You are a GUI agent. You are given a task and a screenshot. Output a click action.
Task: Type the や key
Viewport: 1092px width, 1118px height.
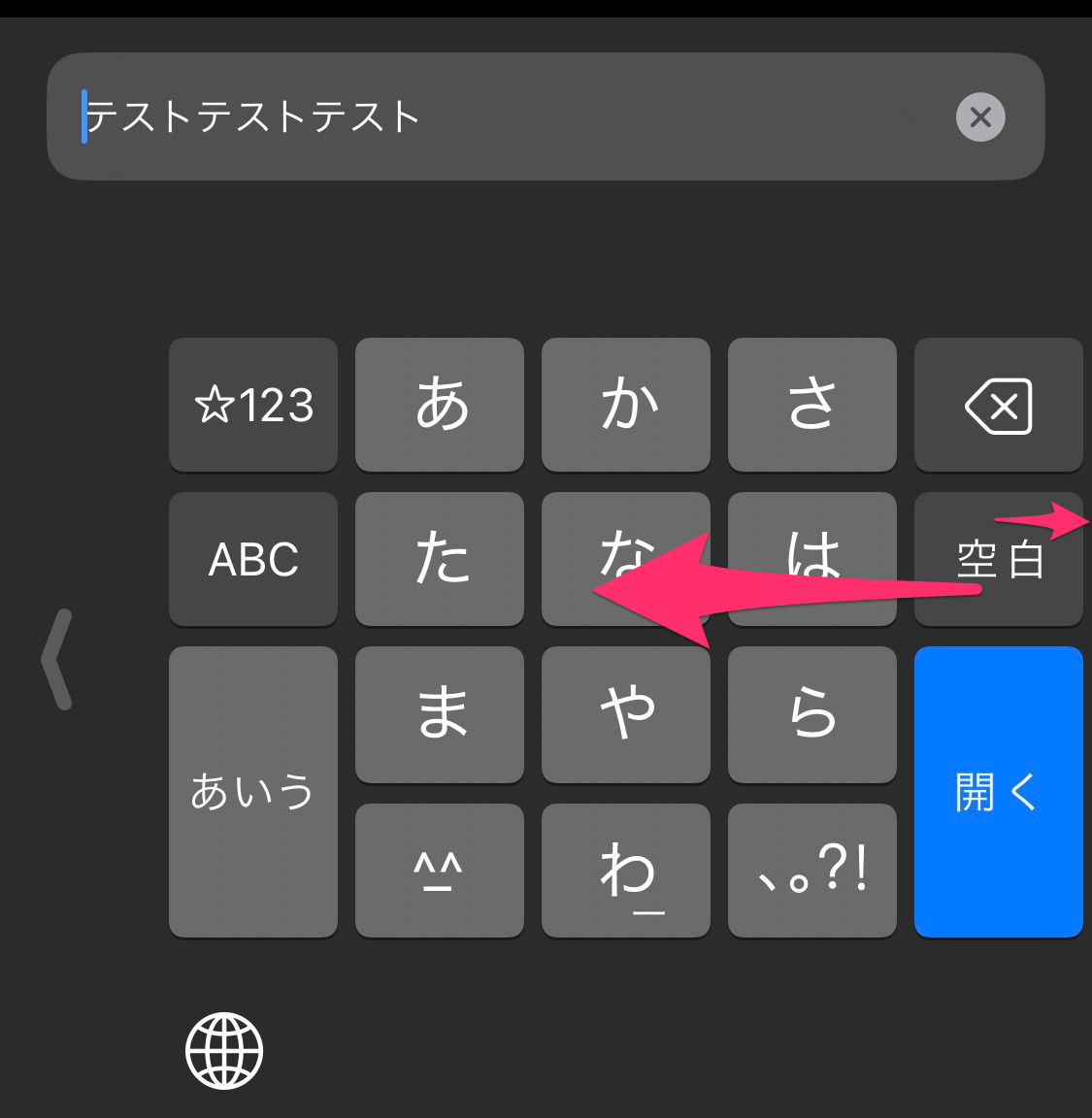(x=626, y=714)
